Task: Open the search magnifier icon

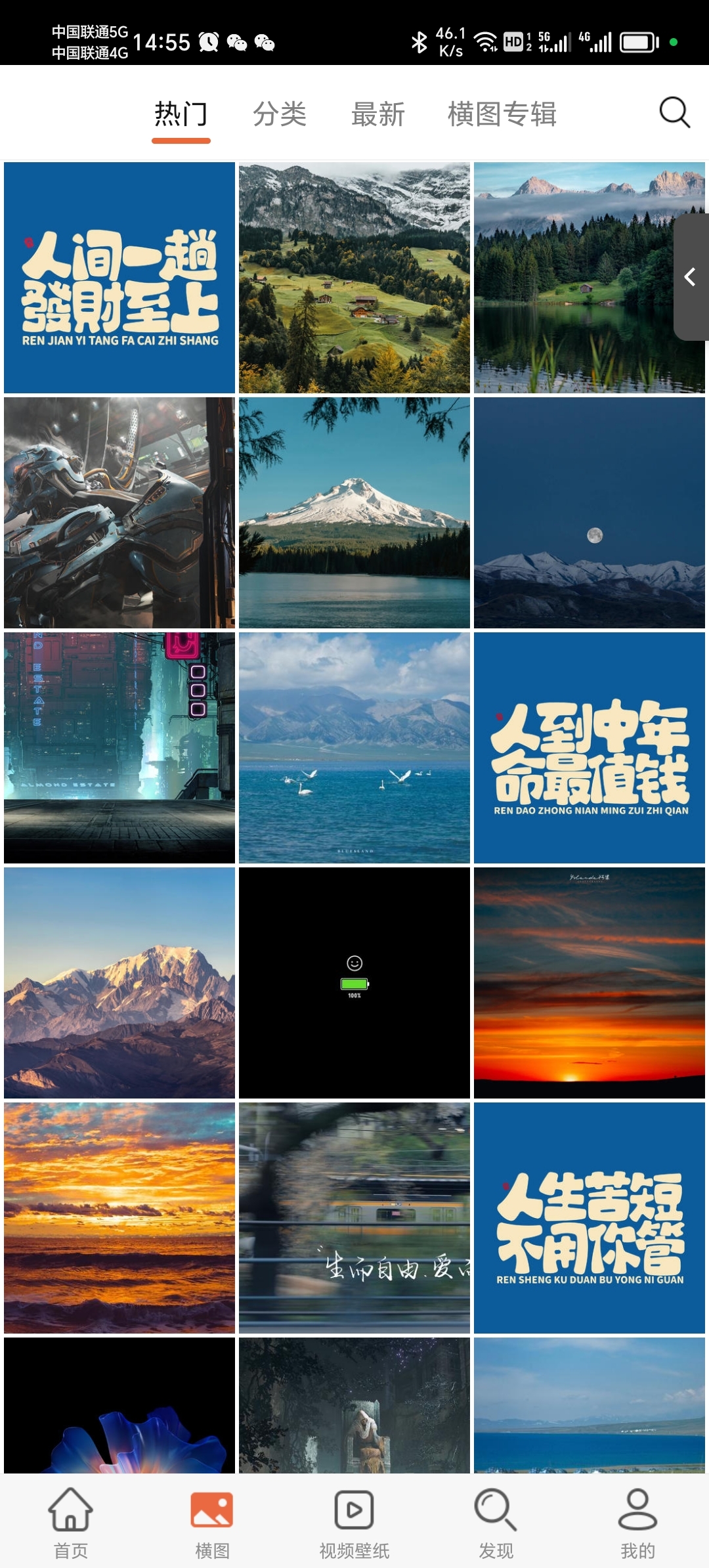Action: (x=674, y=113)
